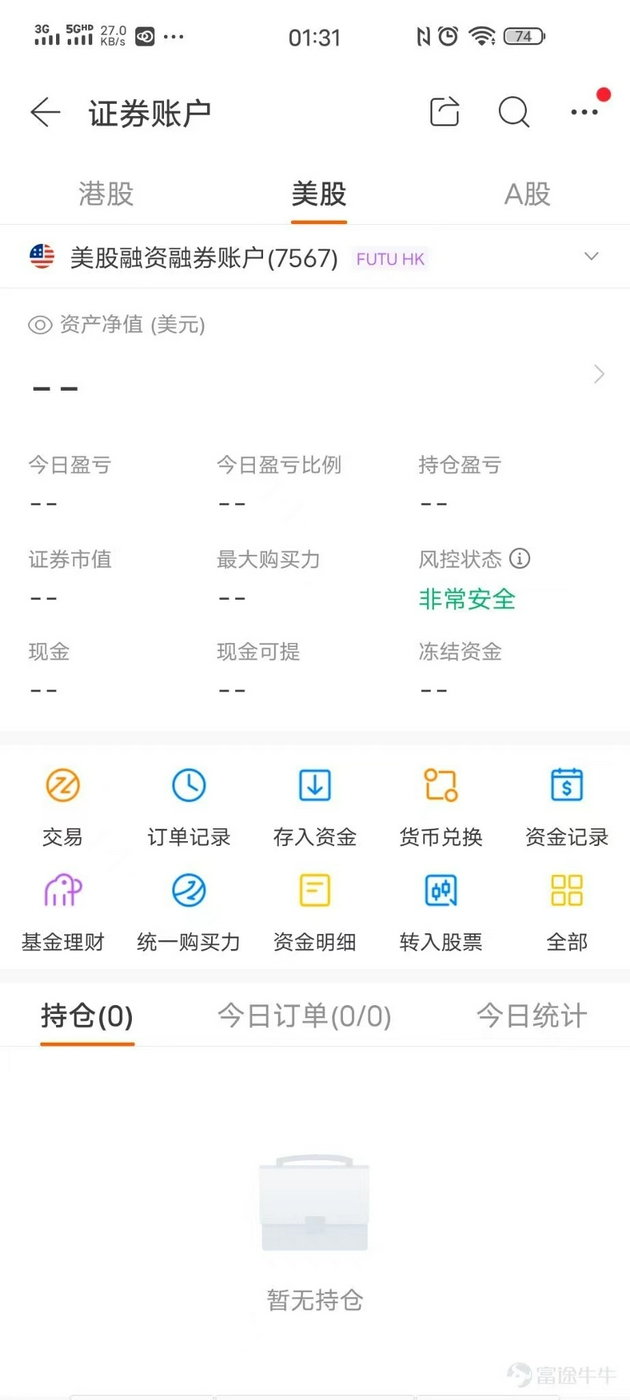630x1400 pixels.
Task: Open the search magnifier icon
Action: pos(514,111)
